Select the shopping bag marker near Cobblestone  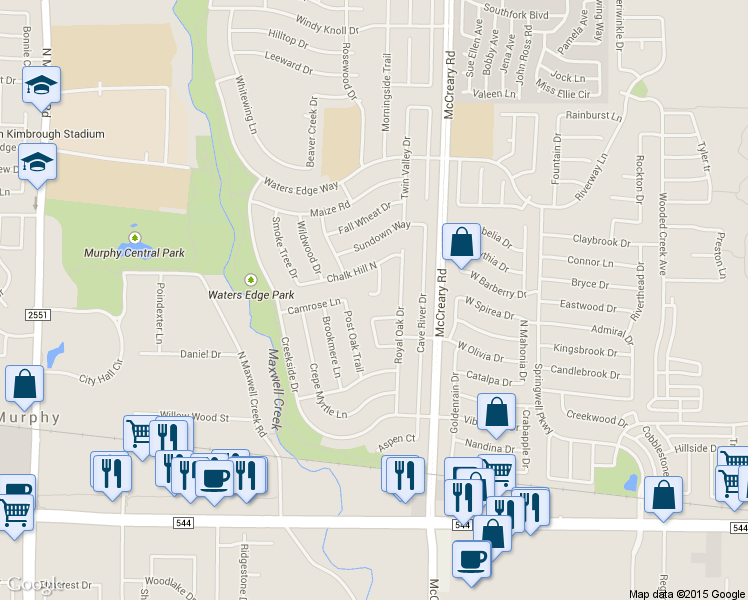[664, 495]
